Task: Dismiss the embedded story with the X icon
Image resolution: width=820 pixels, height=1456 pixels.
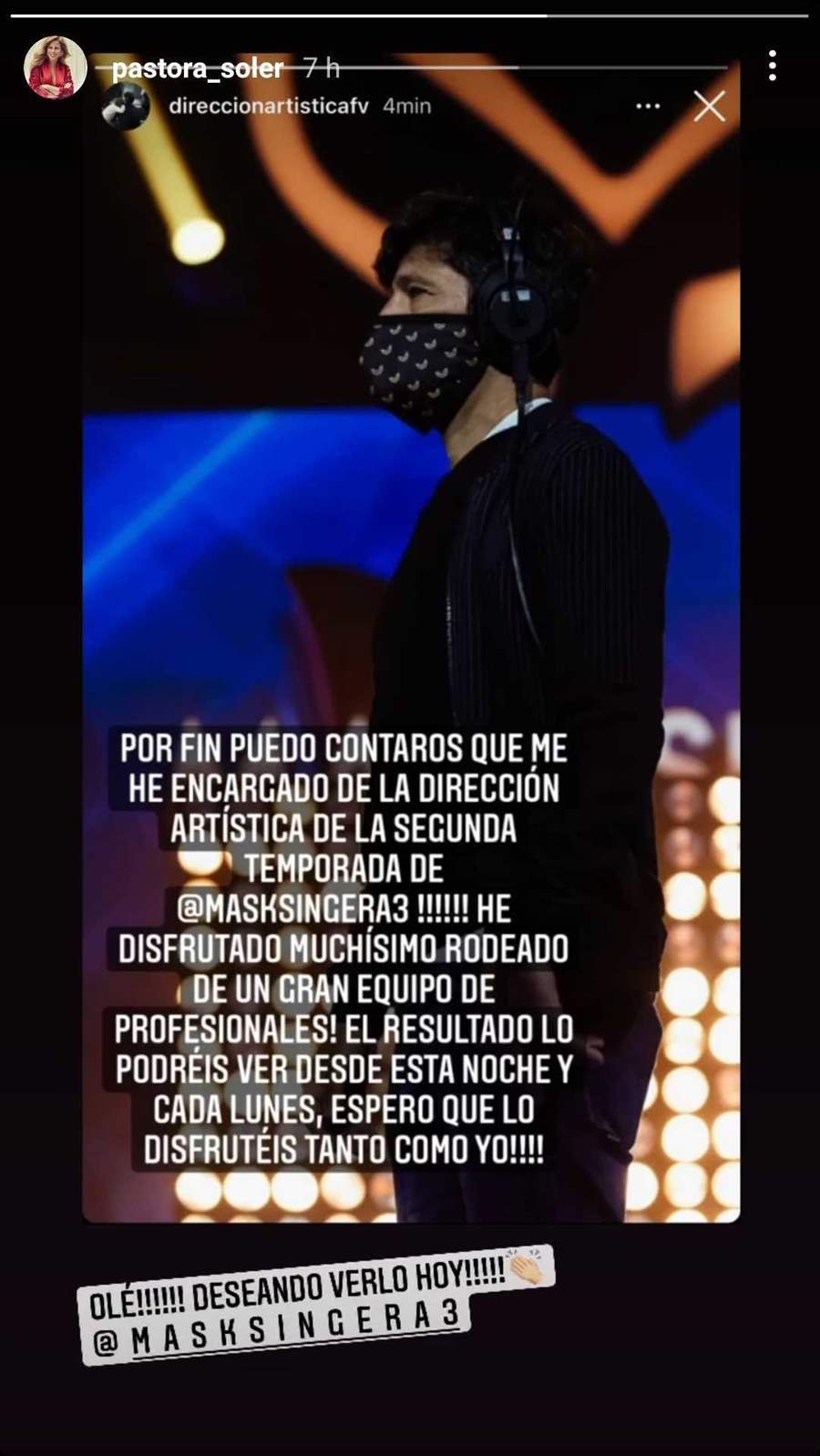Action: tap(709, 107)
